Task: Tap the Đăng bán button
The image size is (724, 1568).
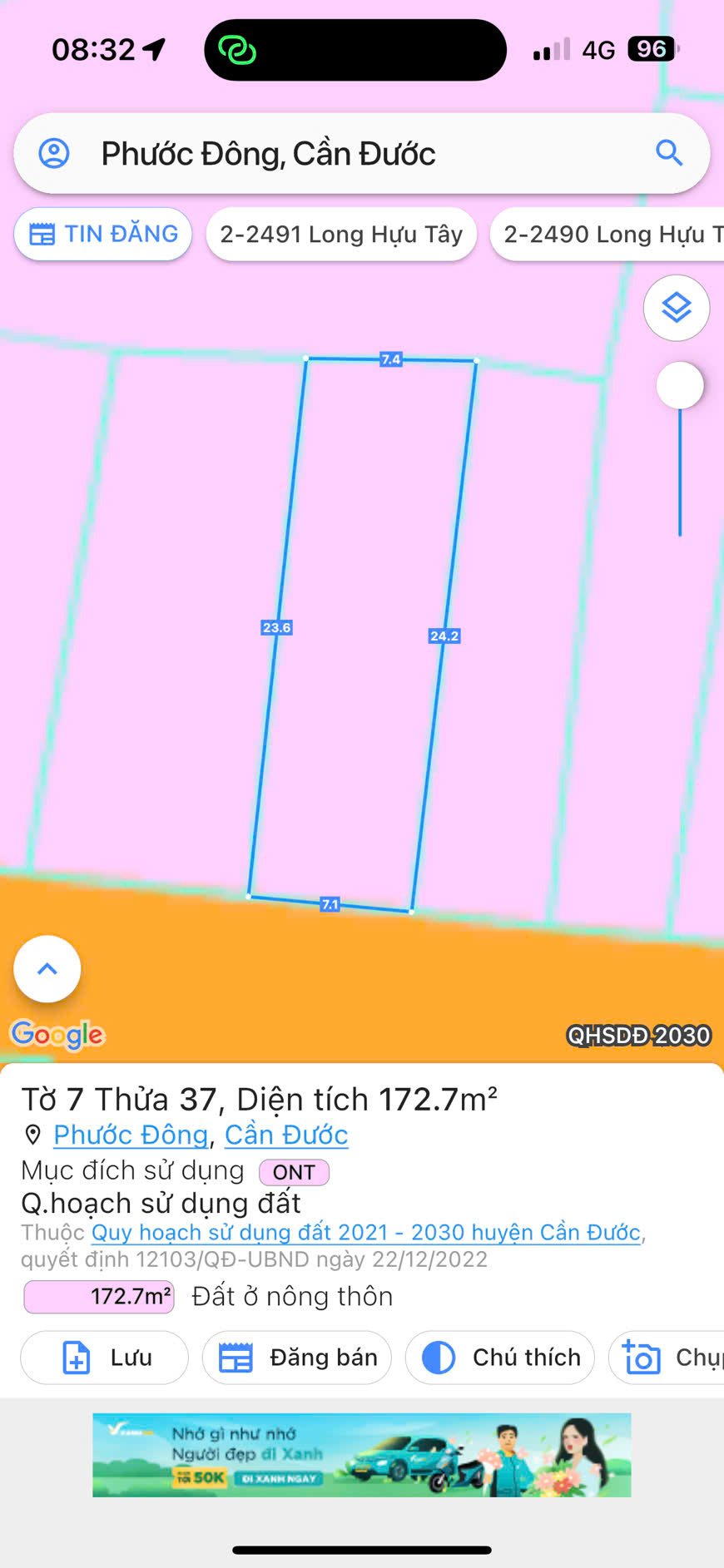Action: coord(297,1358)
